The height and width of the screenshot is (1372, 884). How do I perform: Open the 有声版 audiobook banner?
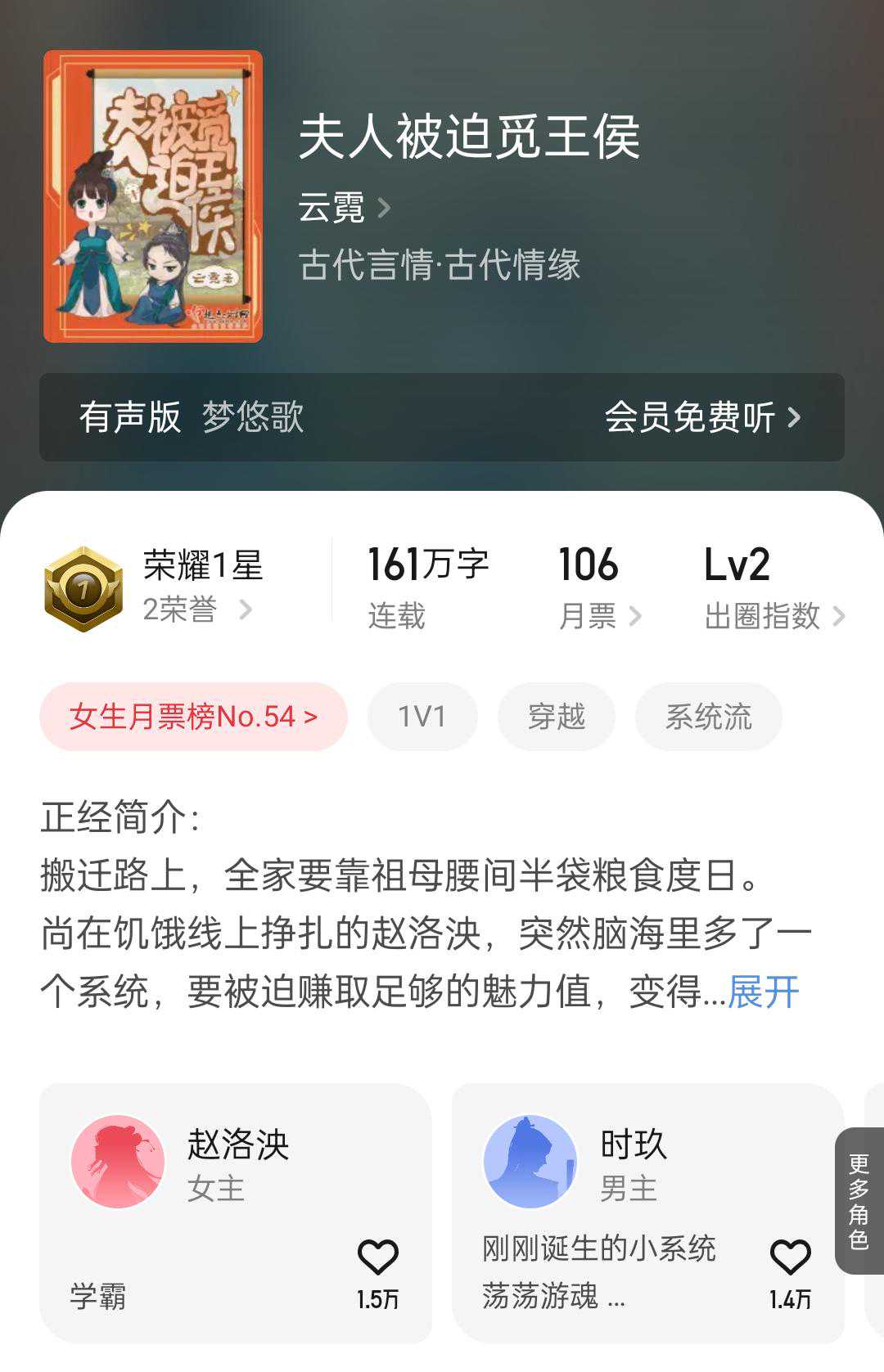(x=442, y=417)
